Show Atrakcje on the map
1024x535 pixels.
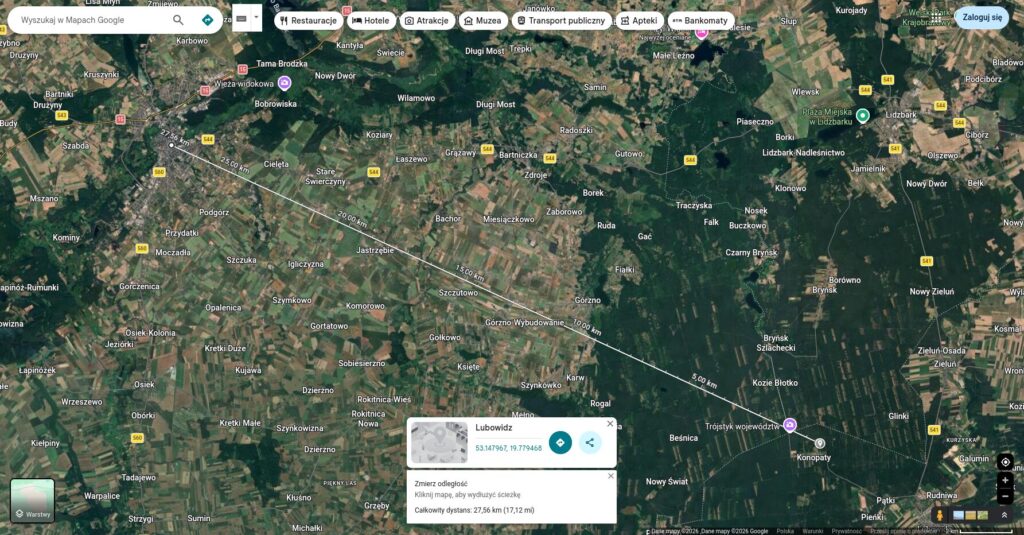click(x=427, y=20)
